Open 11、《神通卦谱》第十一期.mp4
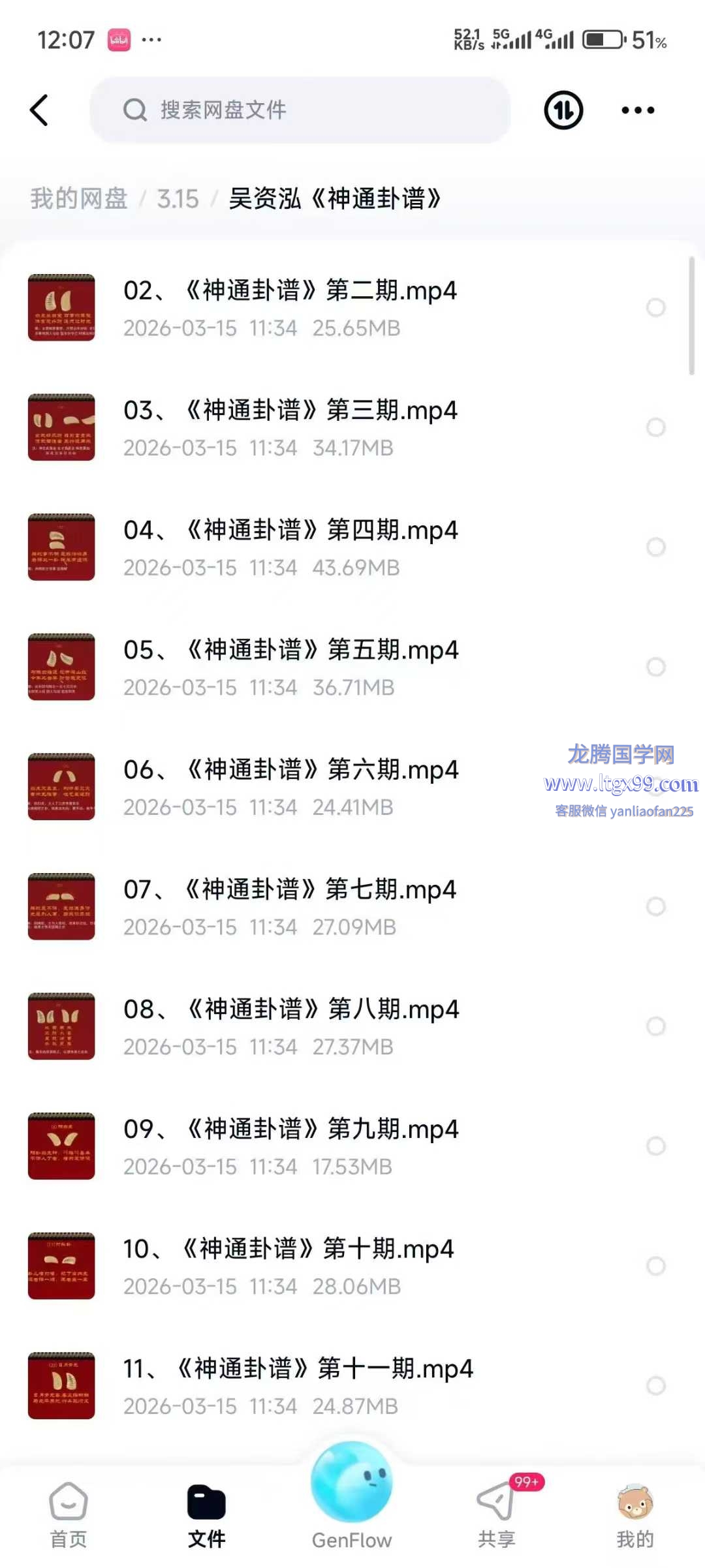The width and height of the screenshot is (705, 1568). (x=297, y=1385)
